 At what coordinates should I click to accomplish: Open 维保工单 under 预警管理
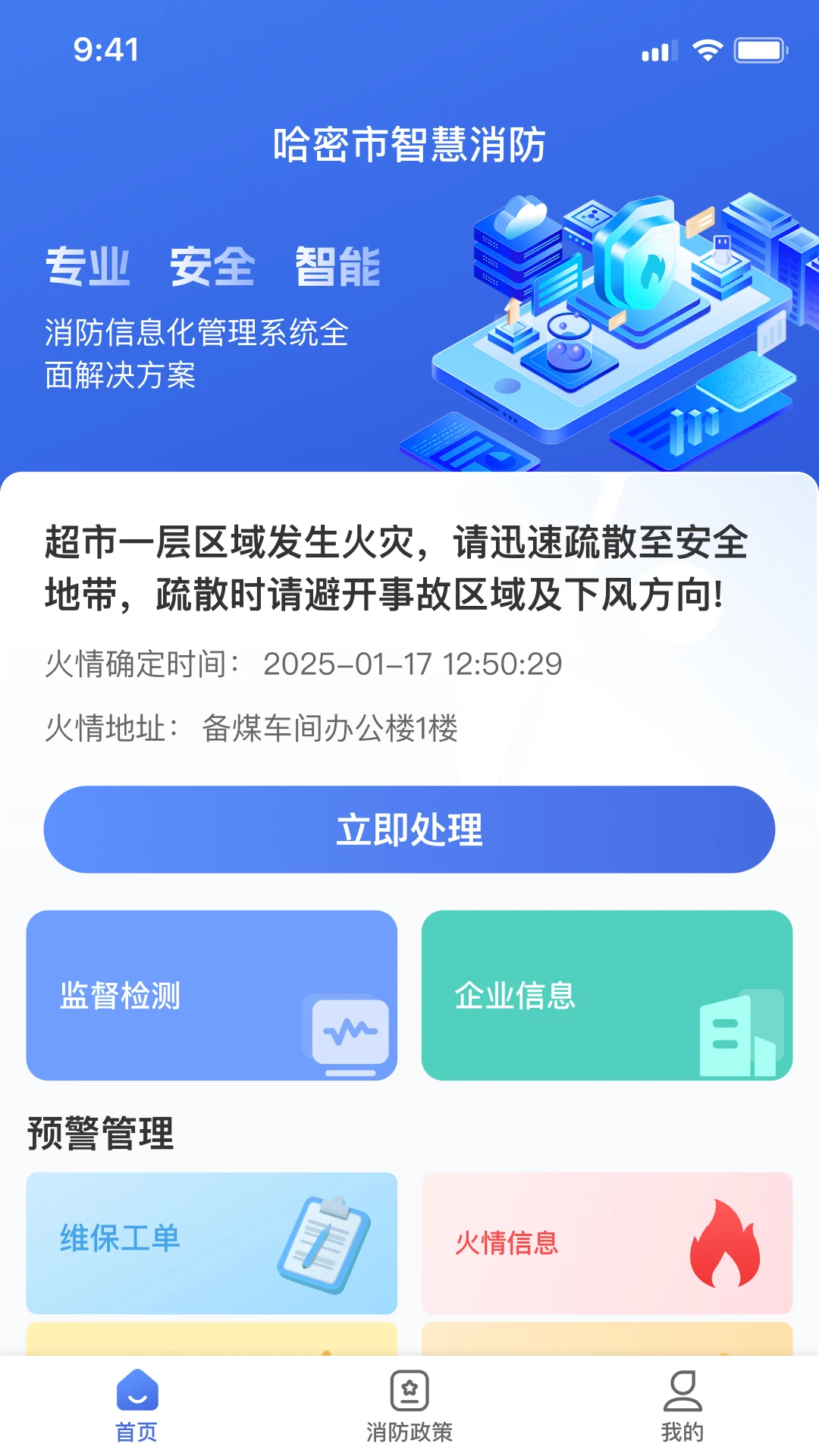(x=212, y=1242)
